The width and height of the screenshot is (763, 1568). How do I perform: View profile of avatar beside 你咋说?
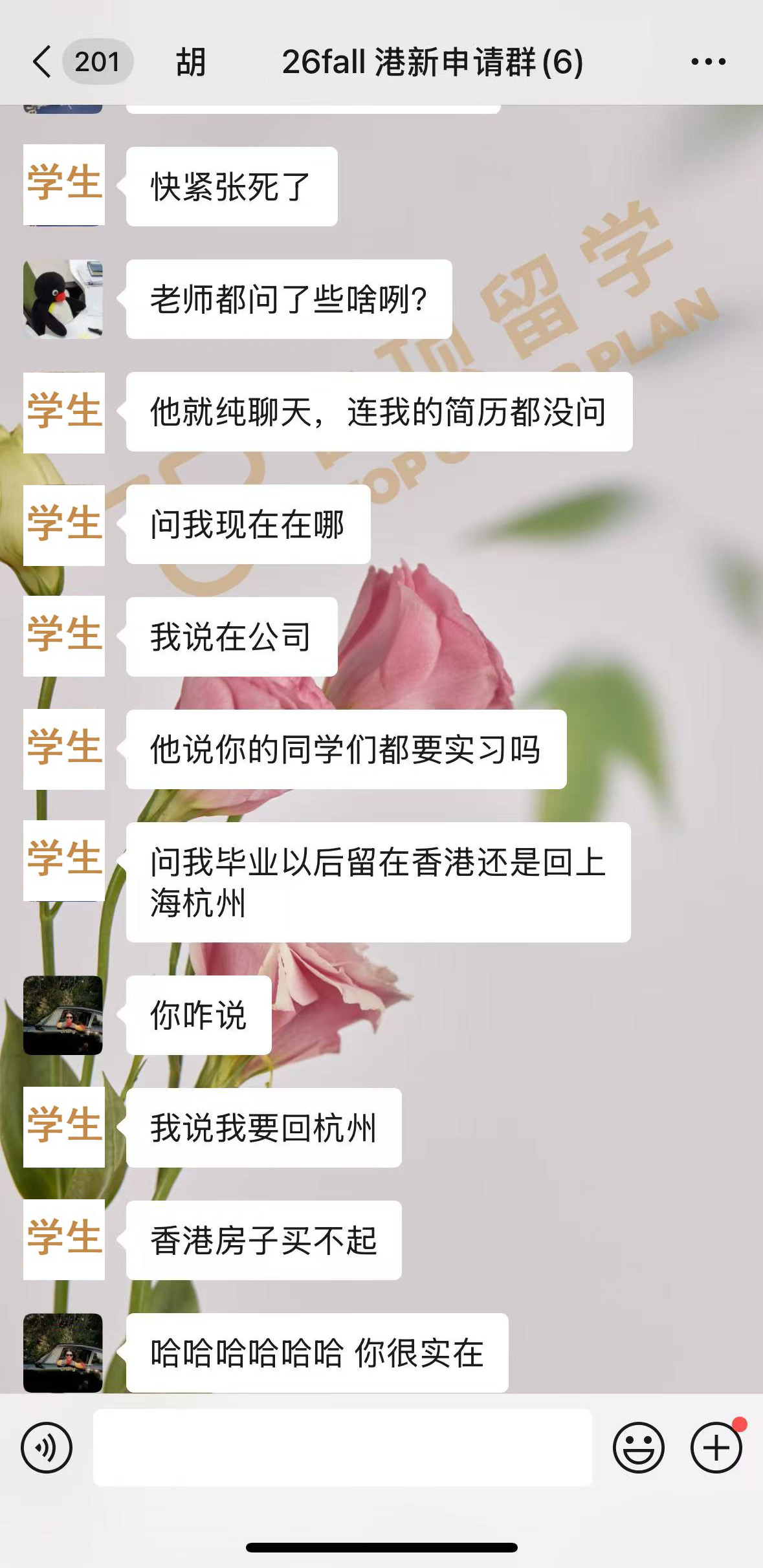63,1015
